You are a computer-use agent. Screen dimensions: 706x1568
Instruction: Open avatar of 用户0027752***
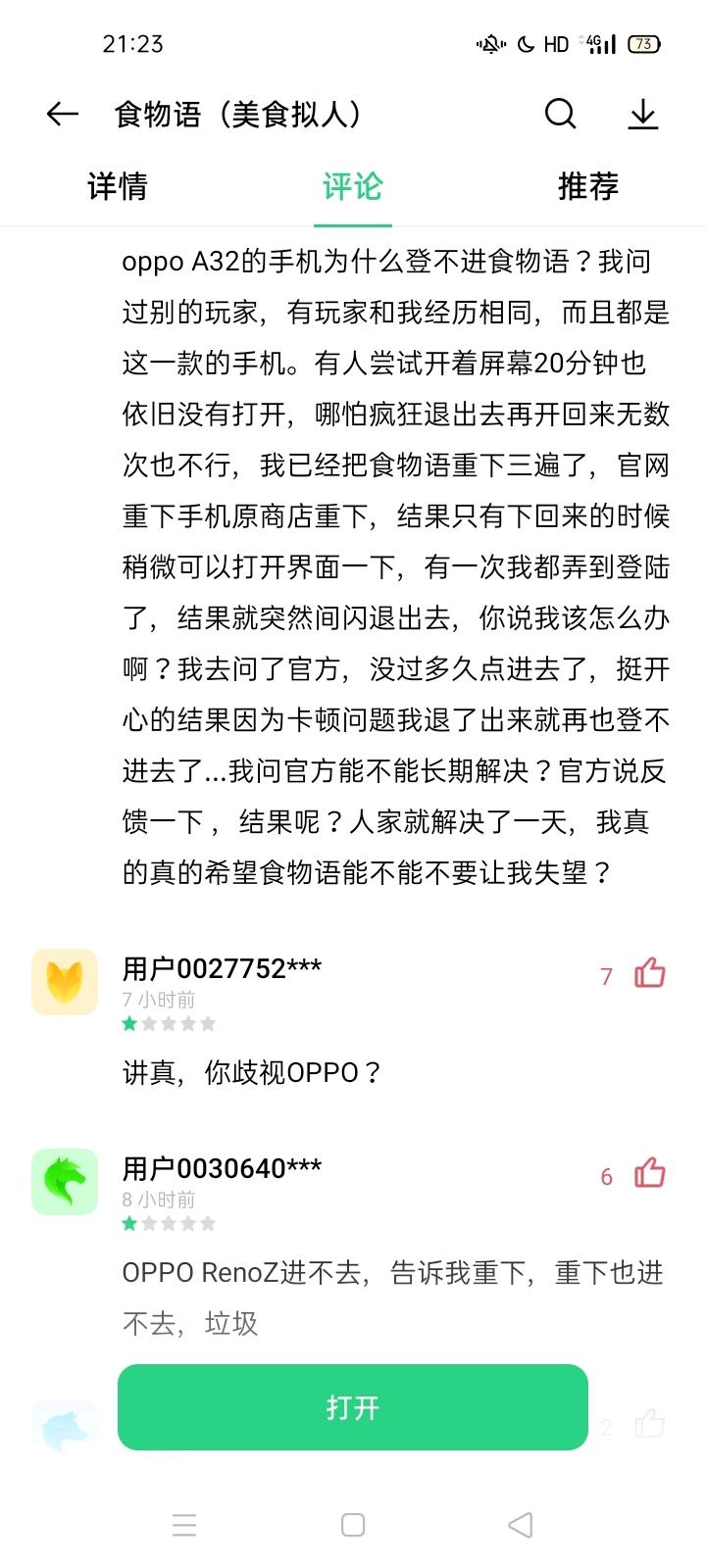coord(65,982)
